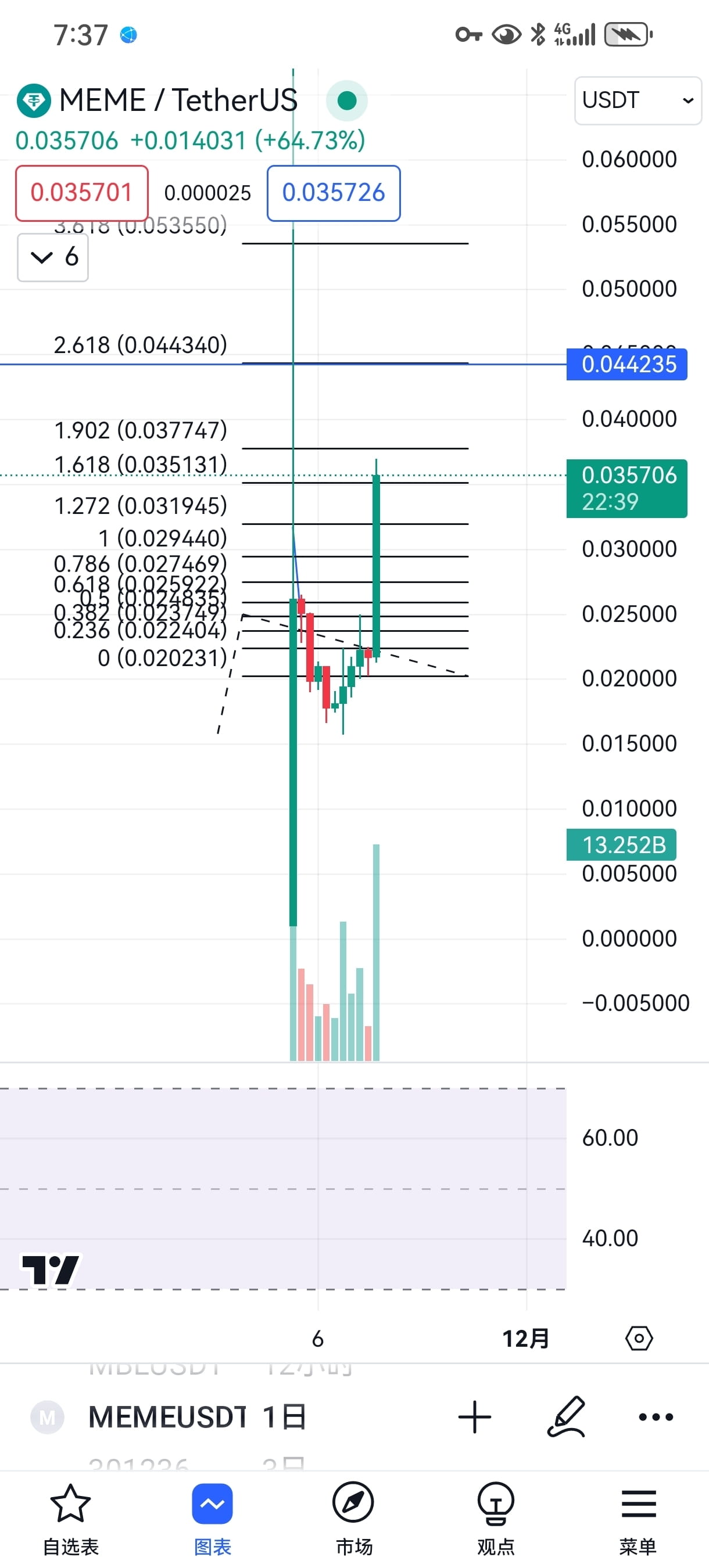Tap the plus icon to add a chart item

coord(474,1416)
